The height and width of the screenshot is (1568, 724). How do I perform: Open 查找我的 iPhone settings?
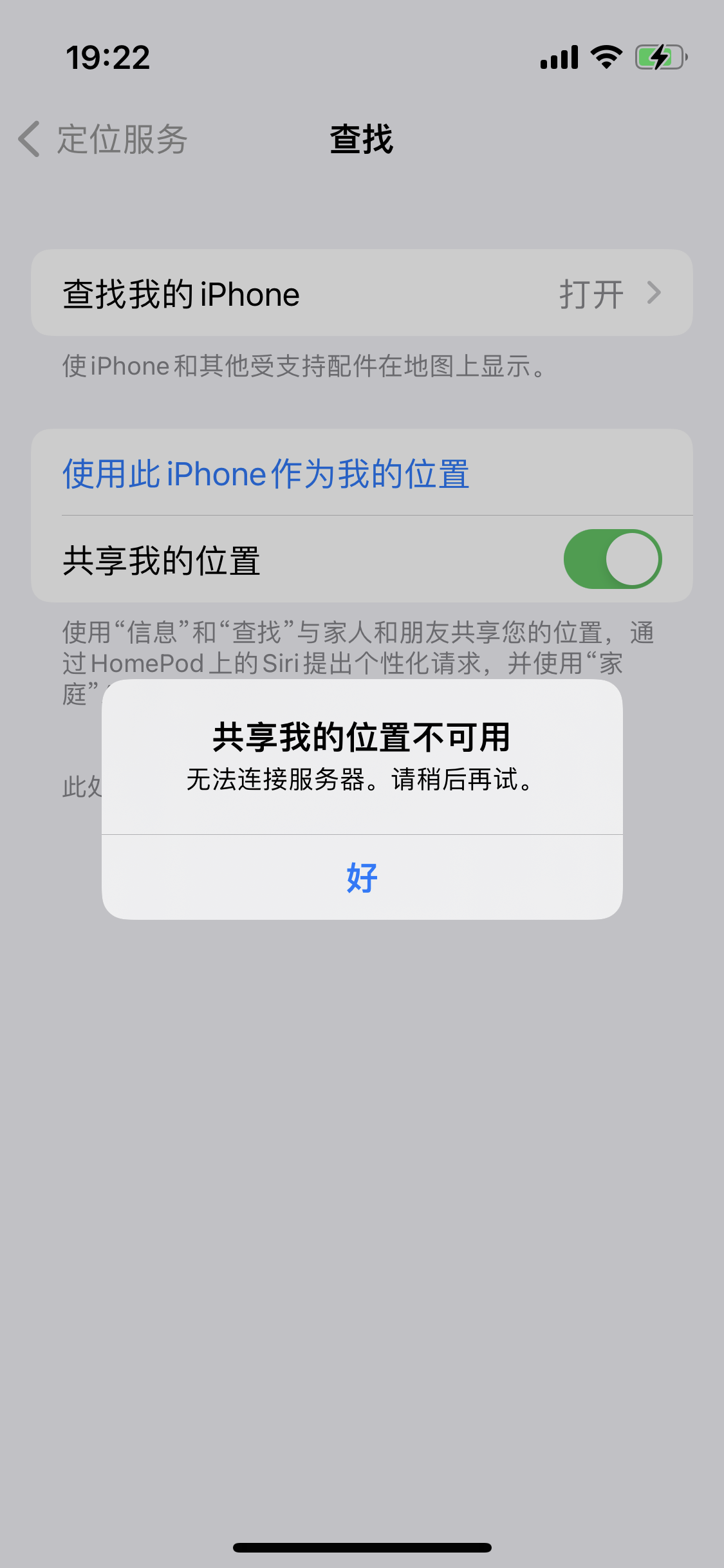point(362,294)
